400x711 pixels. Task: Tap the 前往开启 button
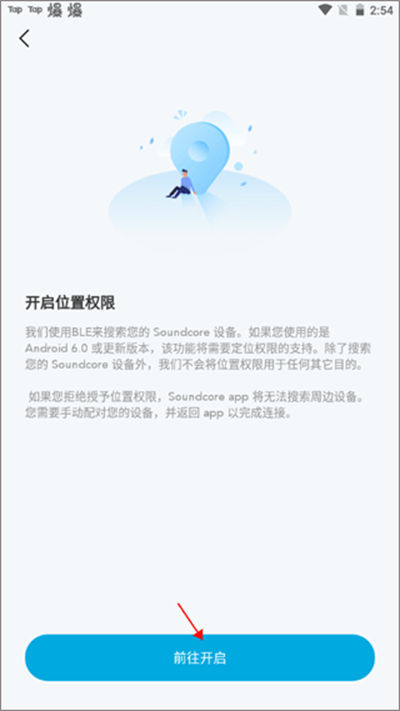[200, 657]
